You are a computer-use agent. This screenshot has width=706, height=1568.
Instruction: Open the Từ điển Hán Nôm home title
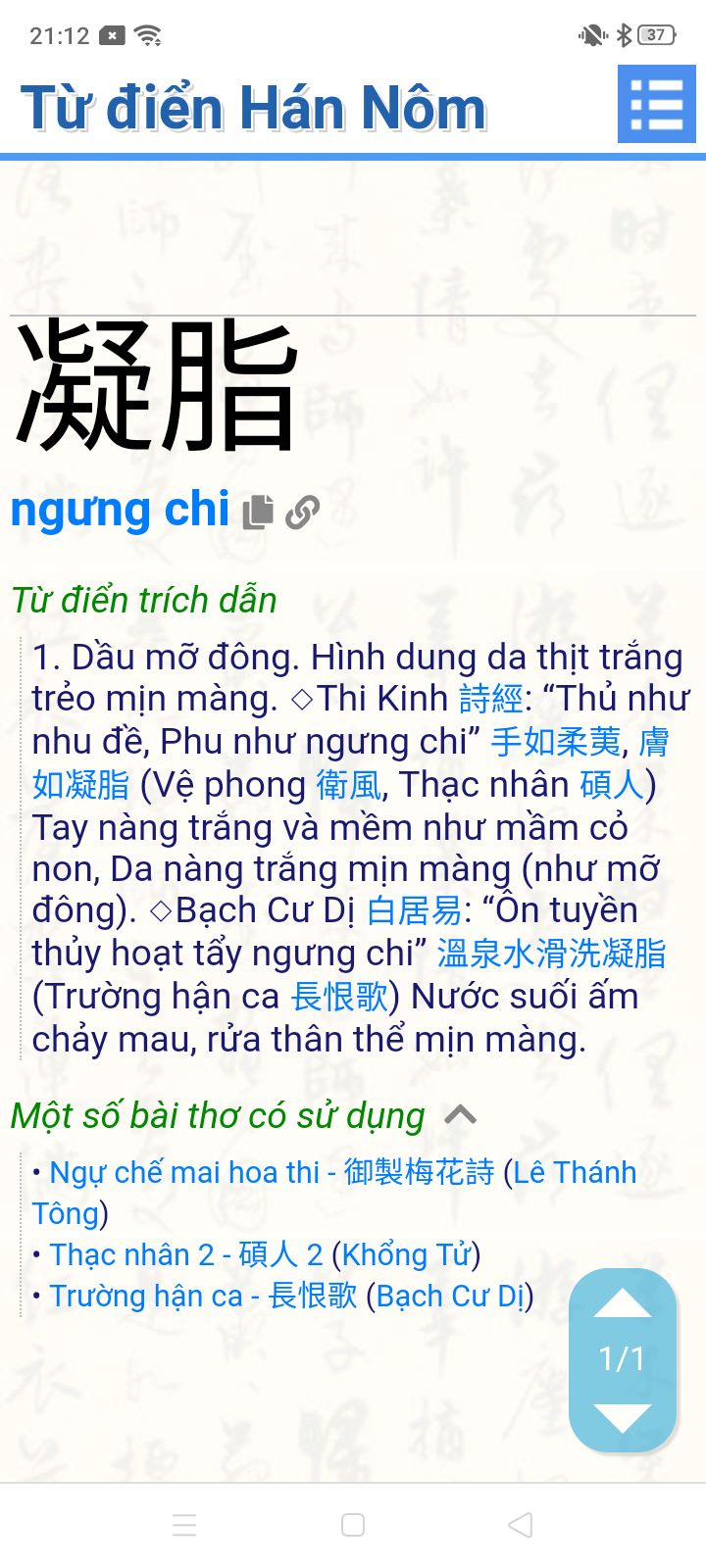click(253, 108)
